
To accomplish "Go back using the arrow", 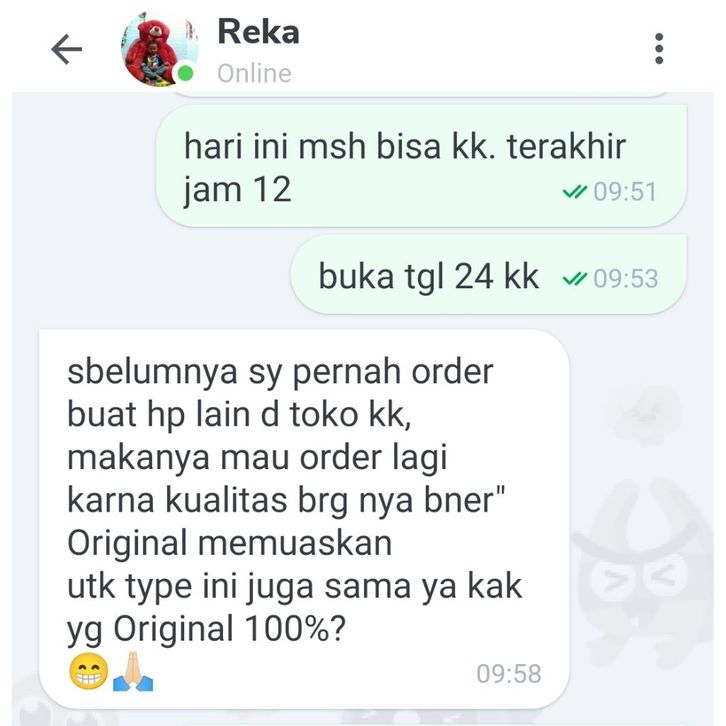I will coord(66,50).
